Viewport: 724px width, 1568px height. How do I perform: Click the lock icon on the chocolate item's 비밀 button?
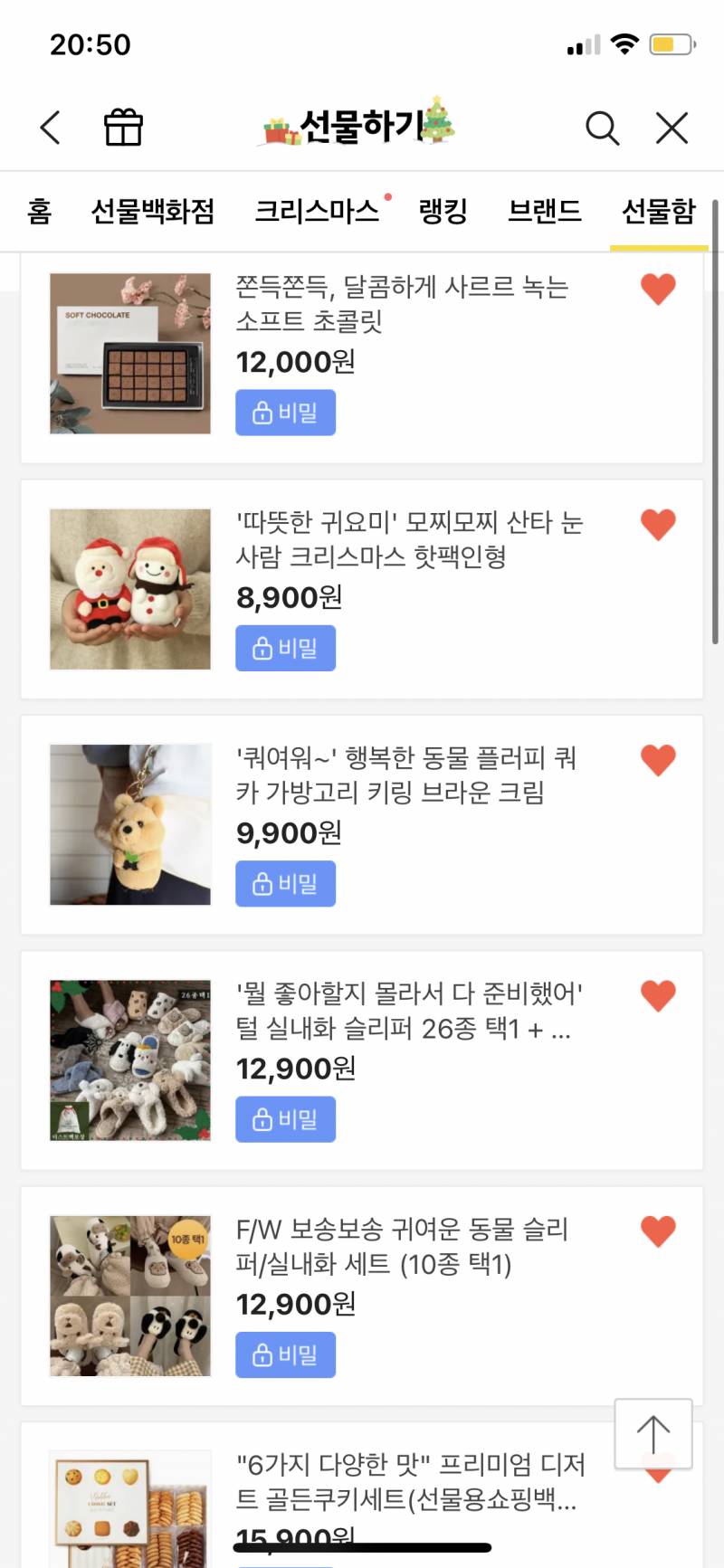[262, 413]
